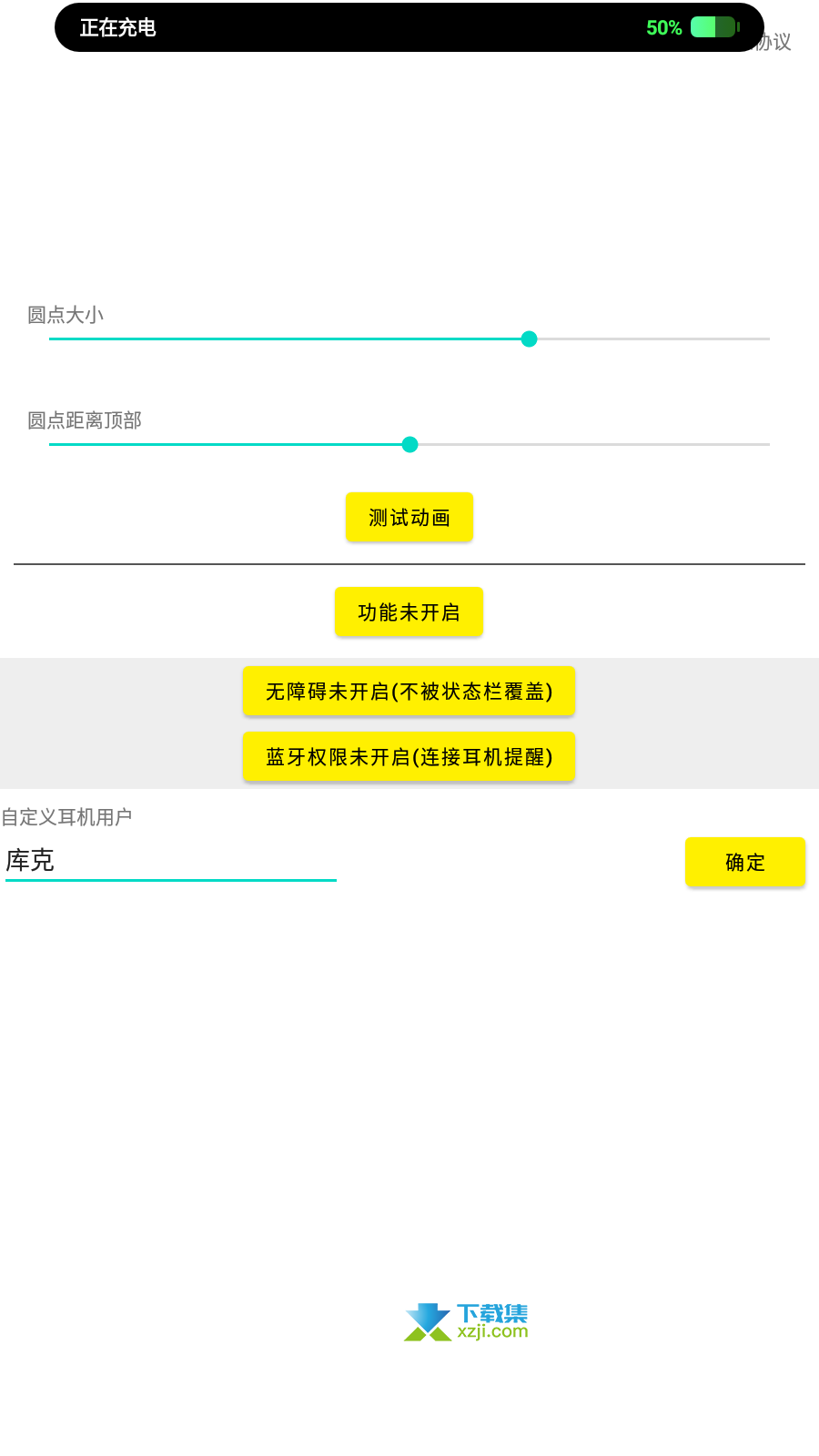Confirm with the 确定 button
819x1456 pixels.
(x=745, y=863)
